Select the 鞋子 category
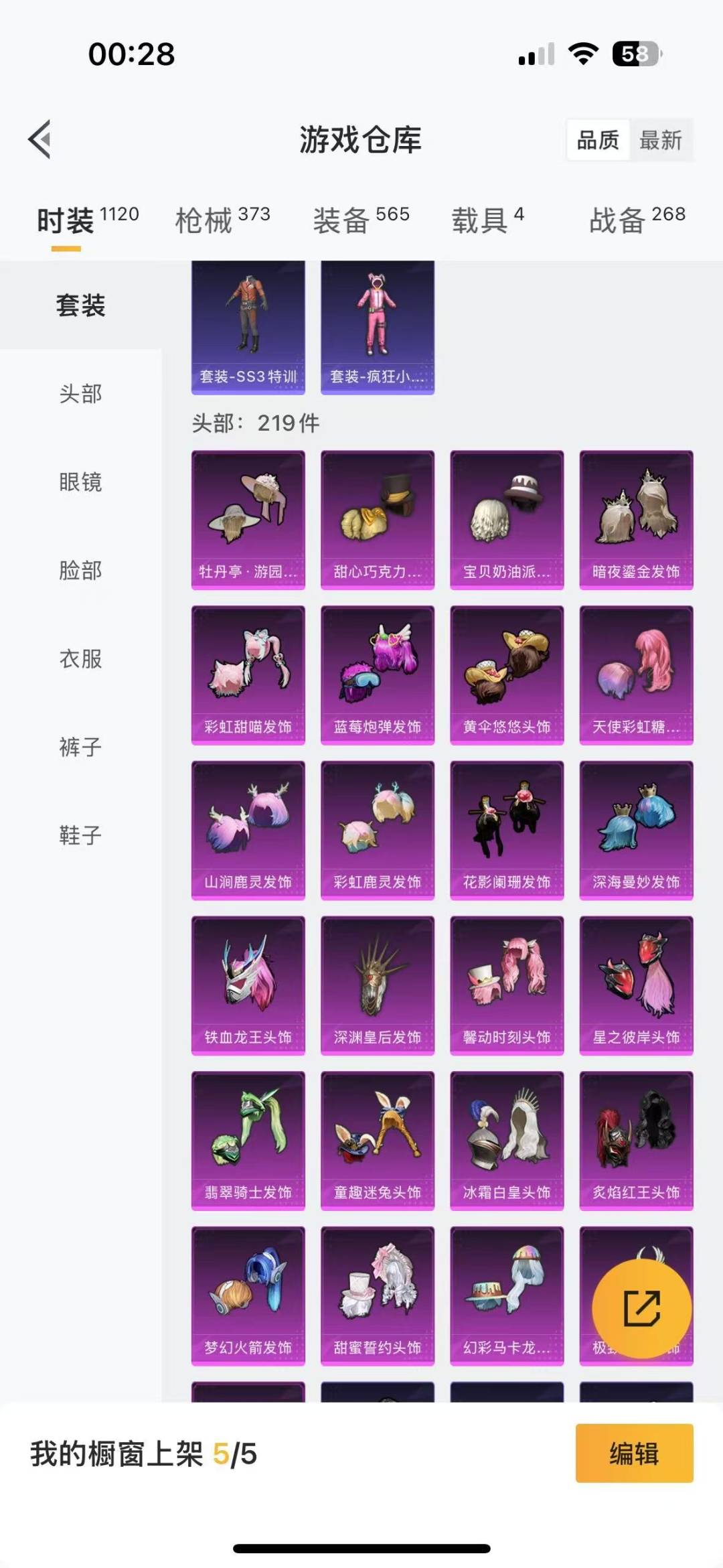 pos(81,836)
